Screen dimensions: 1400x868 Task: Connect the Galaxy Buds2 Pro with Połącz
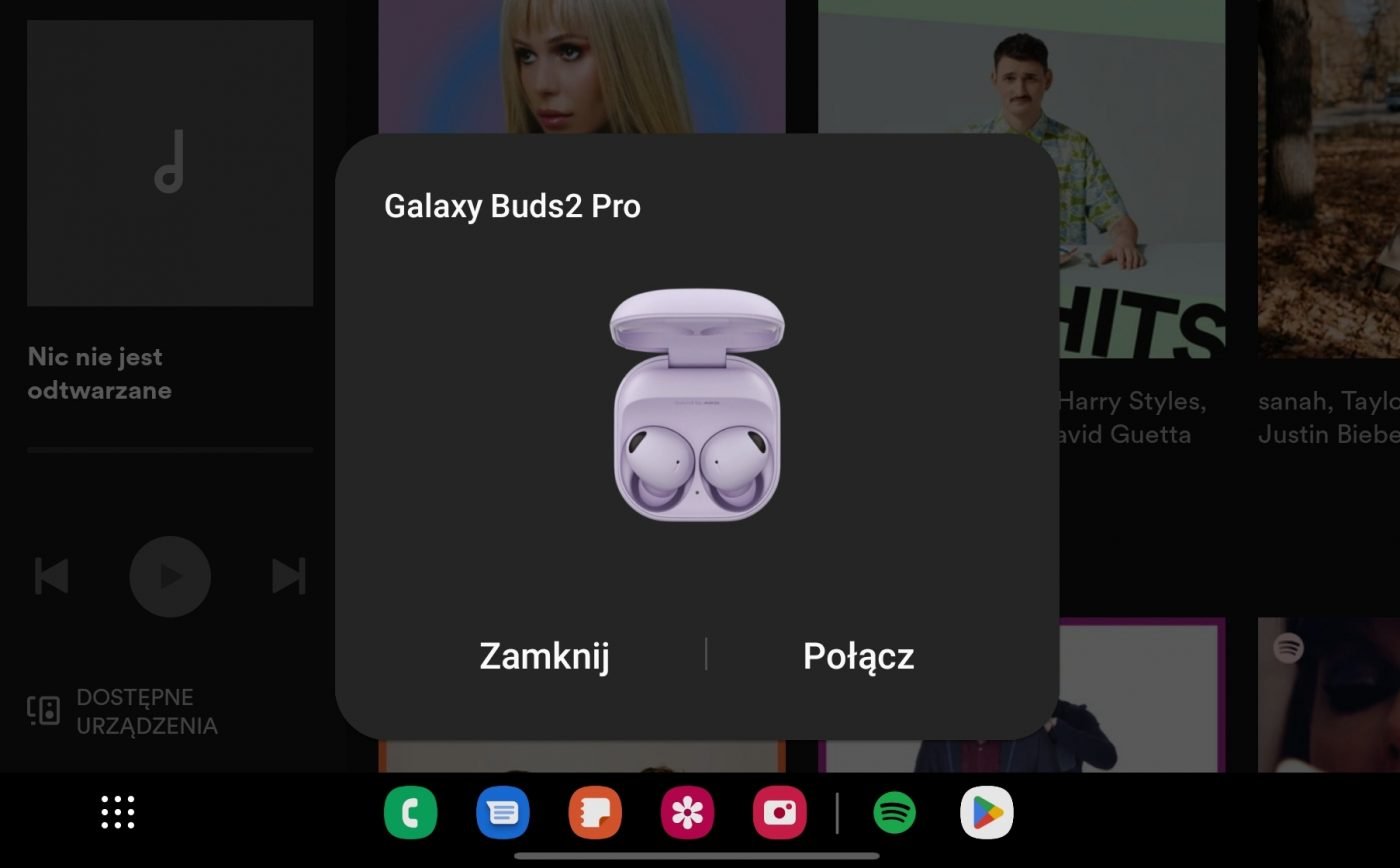coord(858,656)
